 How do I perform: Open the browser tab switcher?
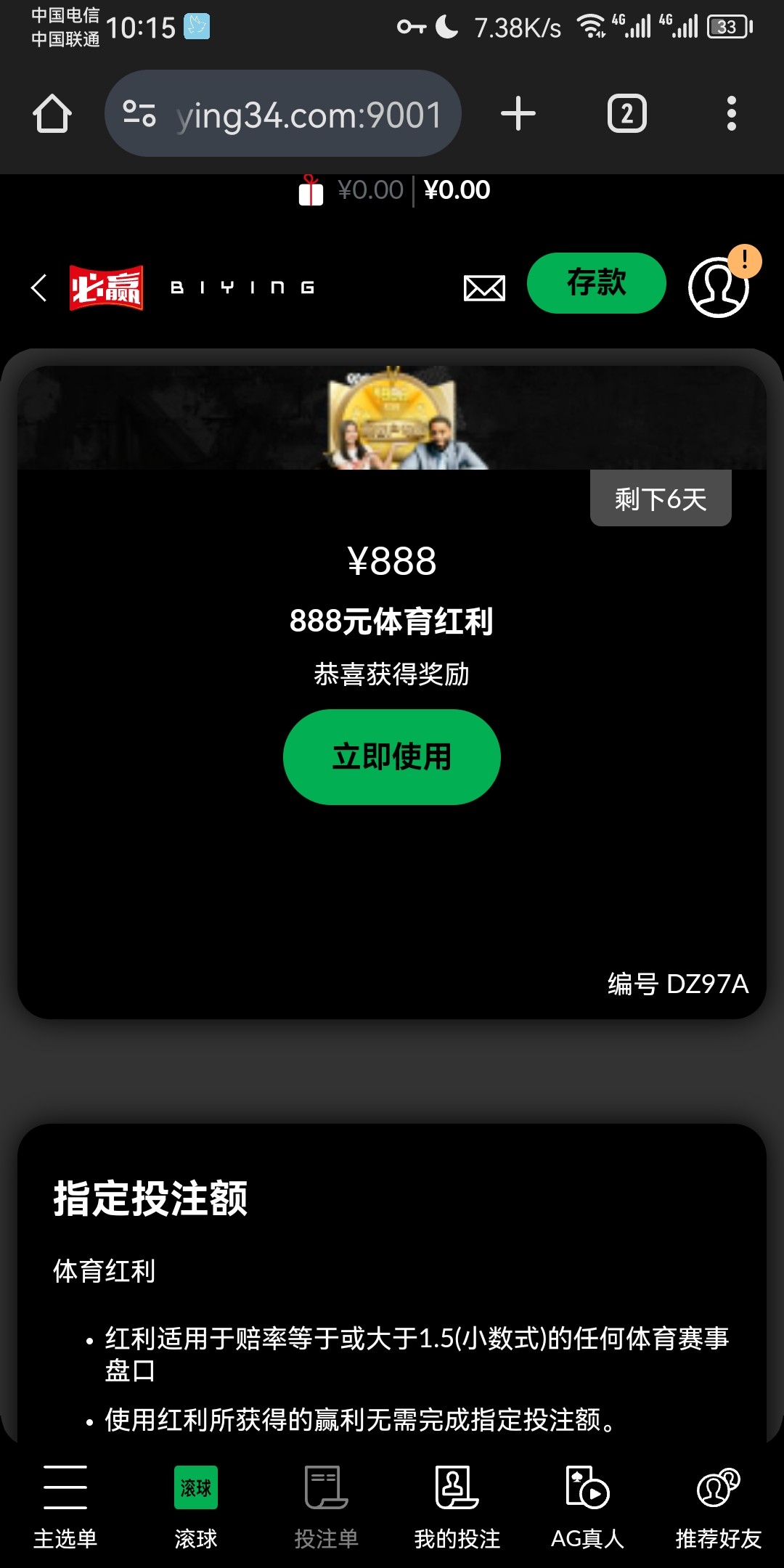click(x=626, y=114)
